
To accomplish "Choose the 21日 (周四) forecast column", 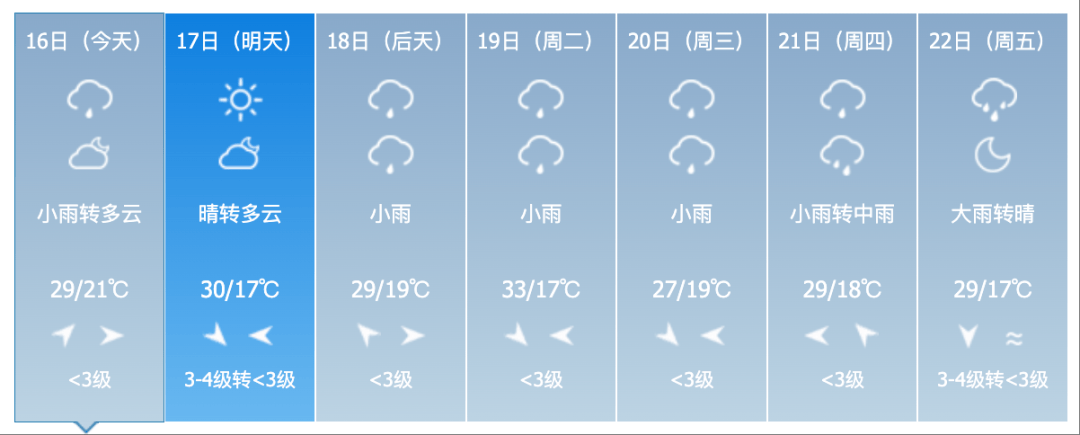I will tap(842, 217).
